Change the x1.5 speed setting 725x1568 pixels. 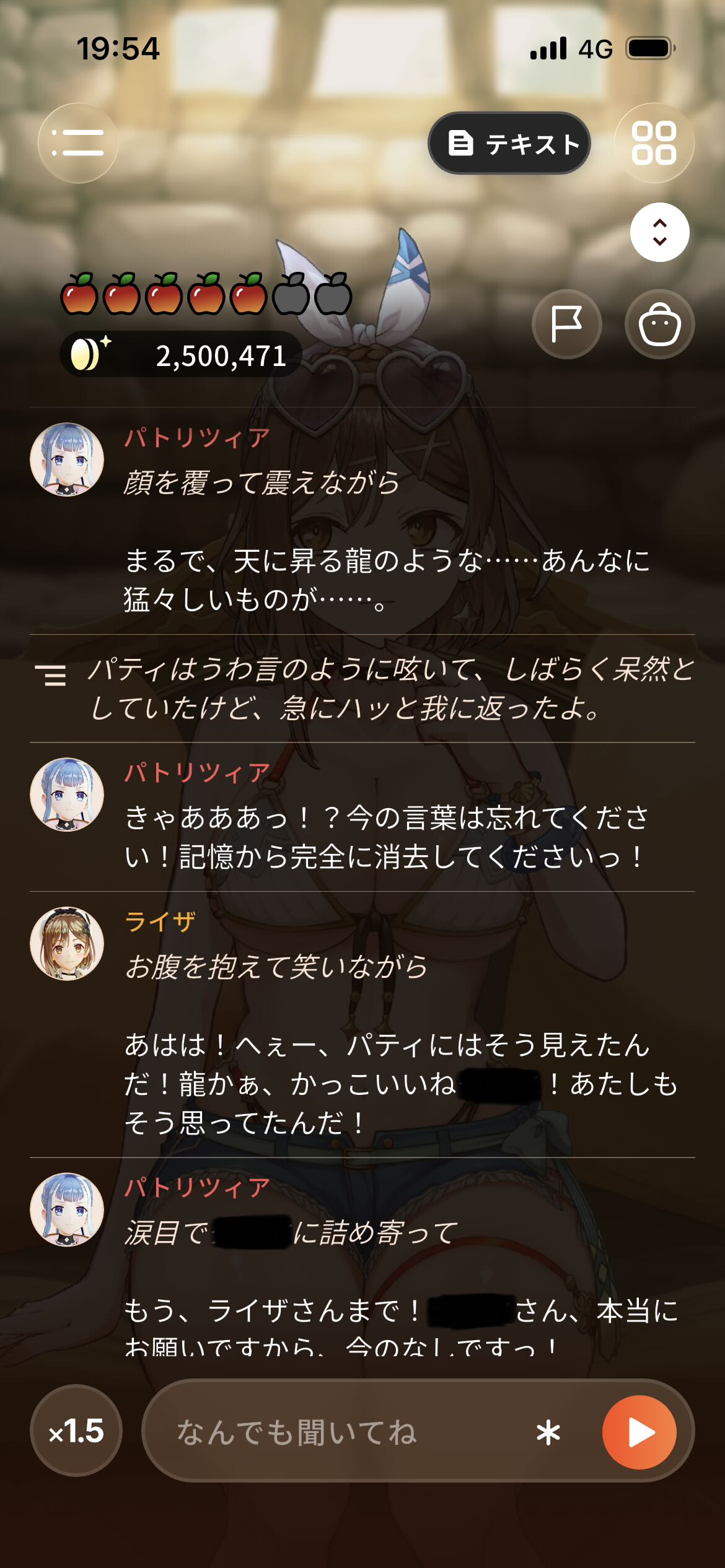[76, 1431]
